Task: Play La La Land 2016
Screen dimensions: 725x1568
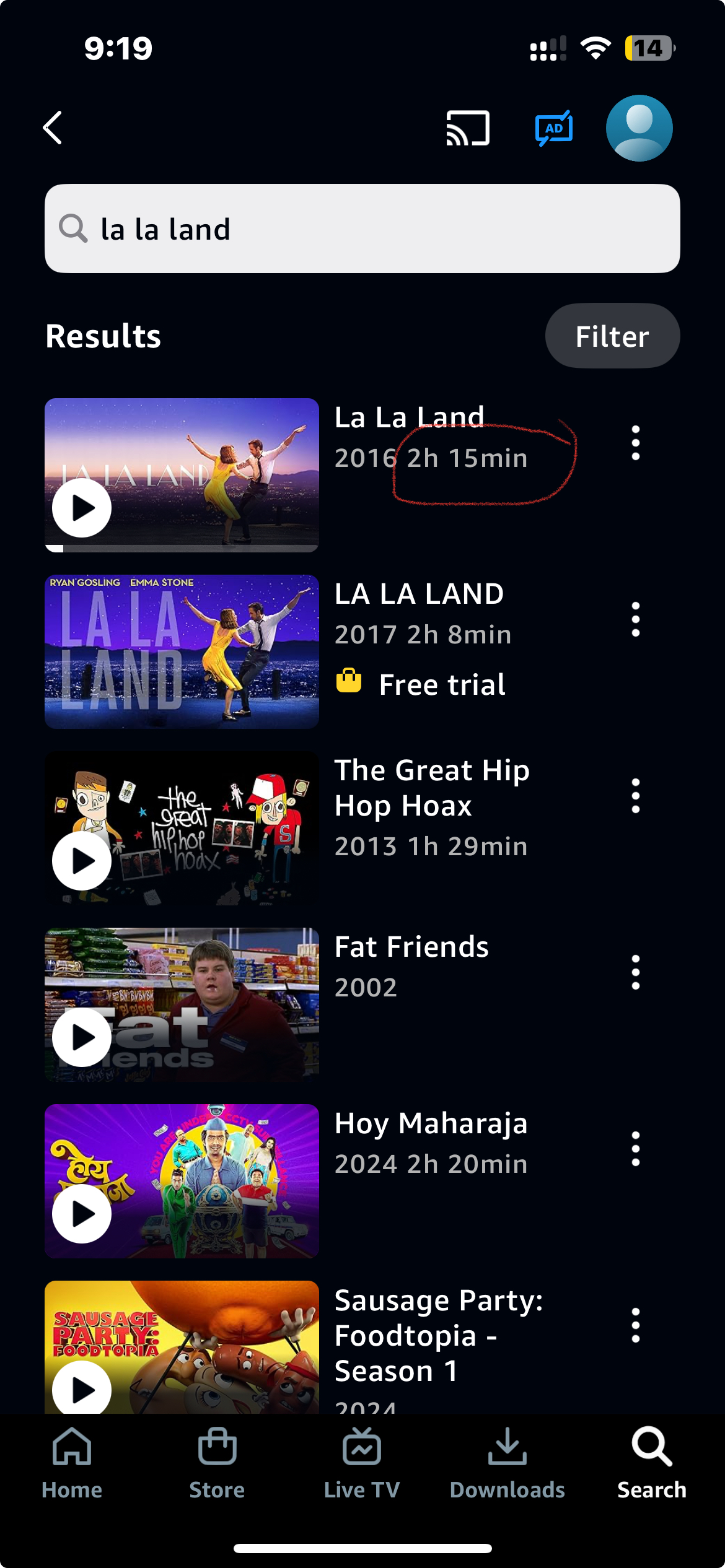Action: (82, 508)
